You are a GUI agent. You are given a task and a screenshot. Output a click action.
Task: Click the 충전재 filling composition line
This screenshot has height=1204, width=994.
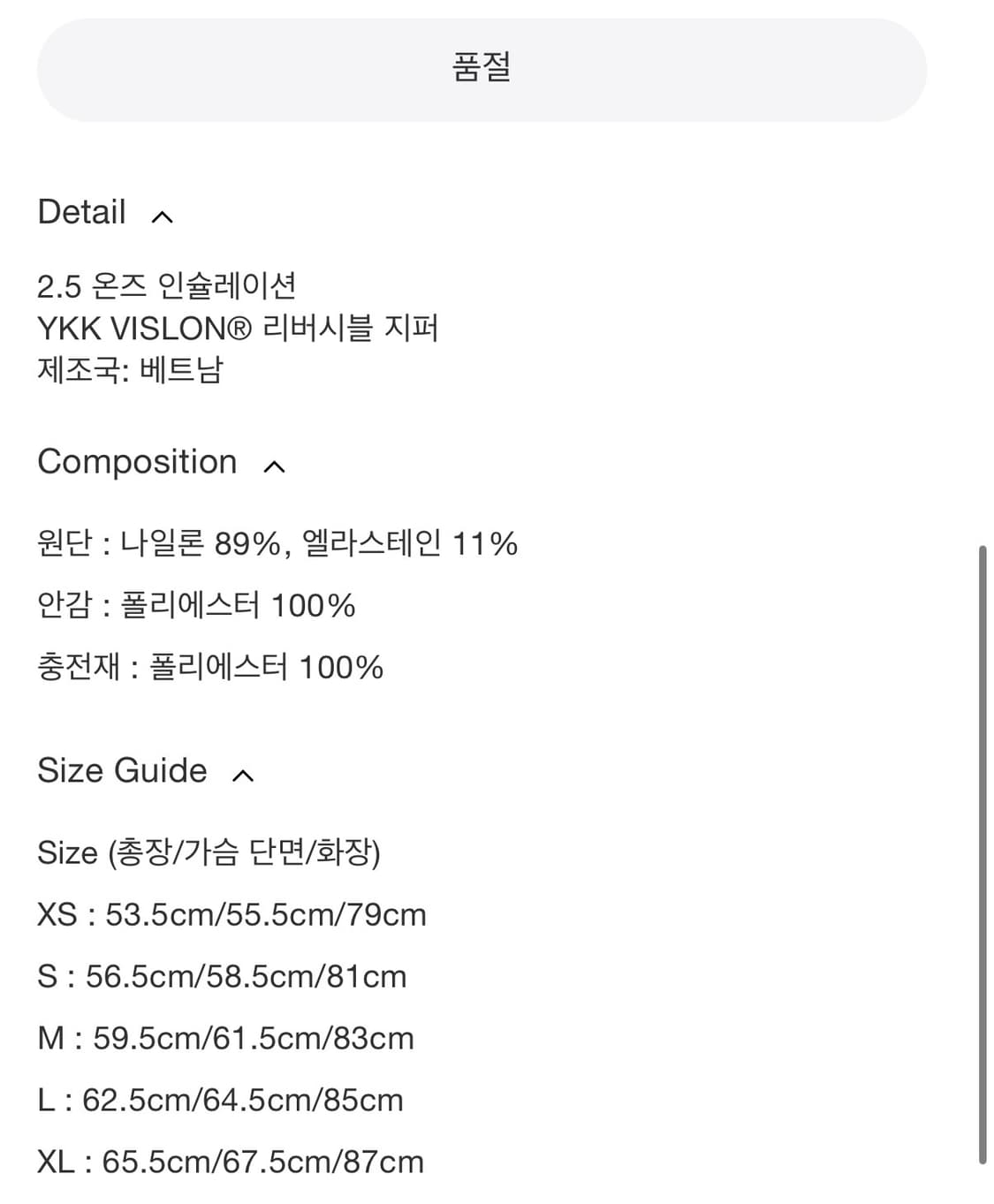pos(210,669)
